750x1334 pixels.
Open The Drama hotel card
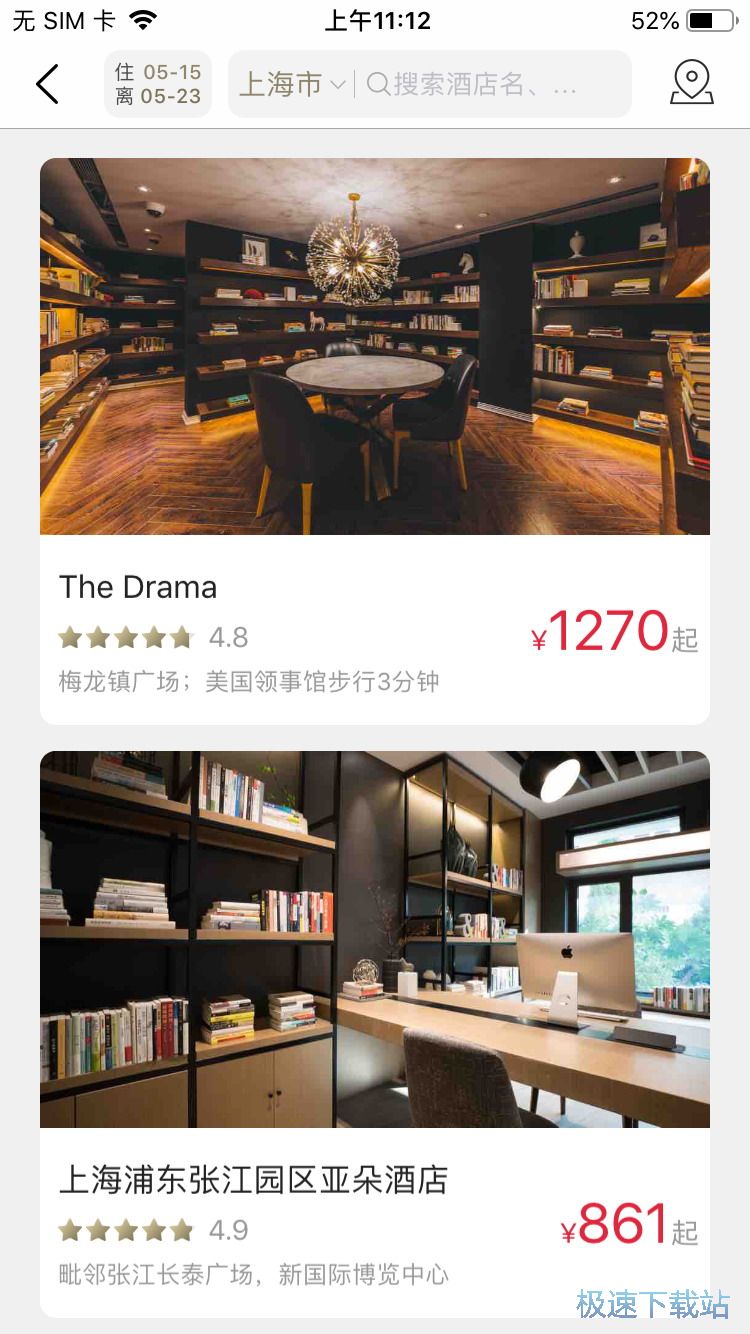[374, 440]
